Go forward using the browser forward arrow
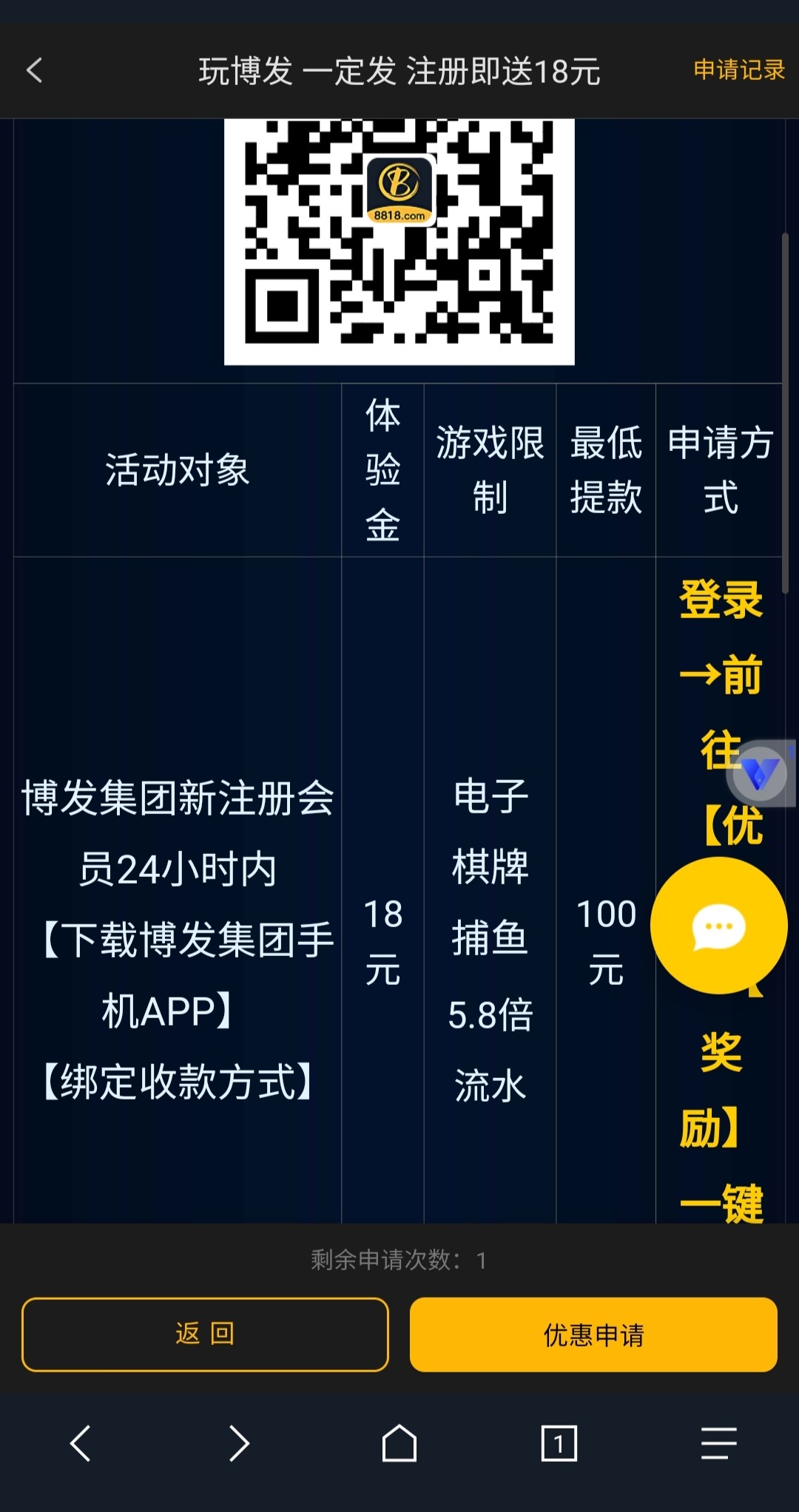 click(239, 1443)
